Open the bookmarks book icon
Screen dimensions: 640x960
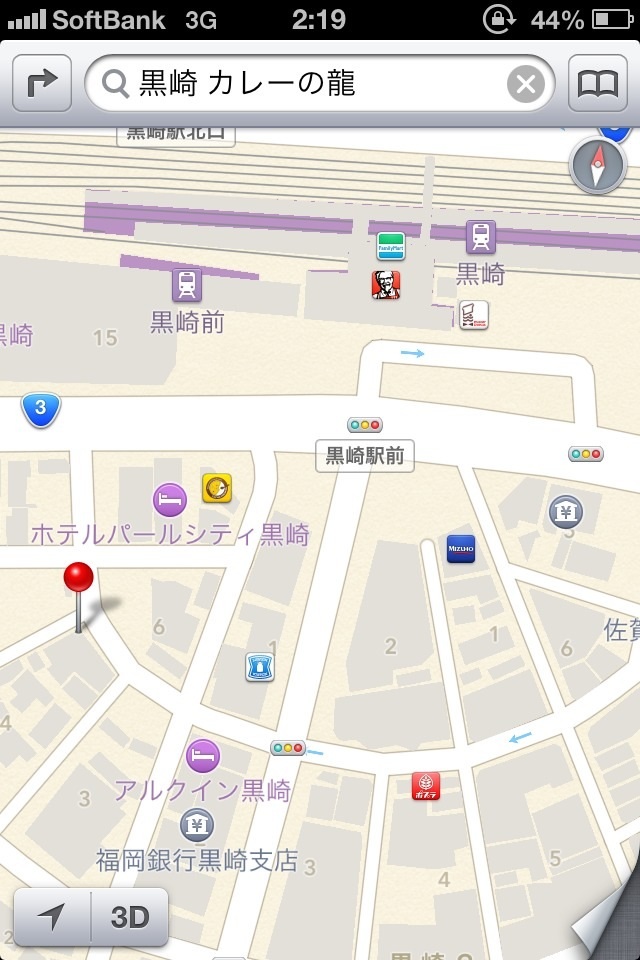click(597, 84)
